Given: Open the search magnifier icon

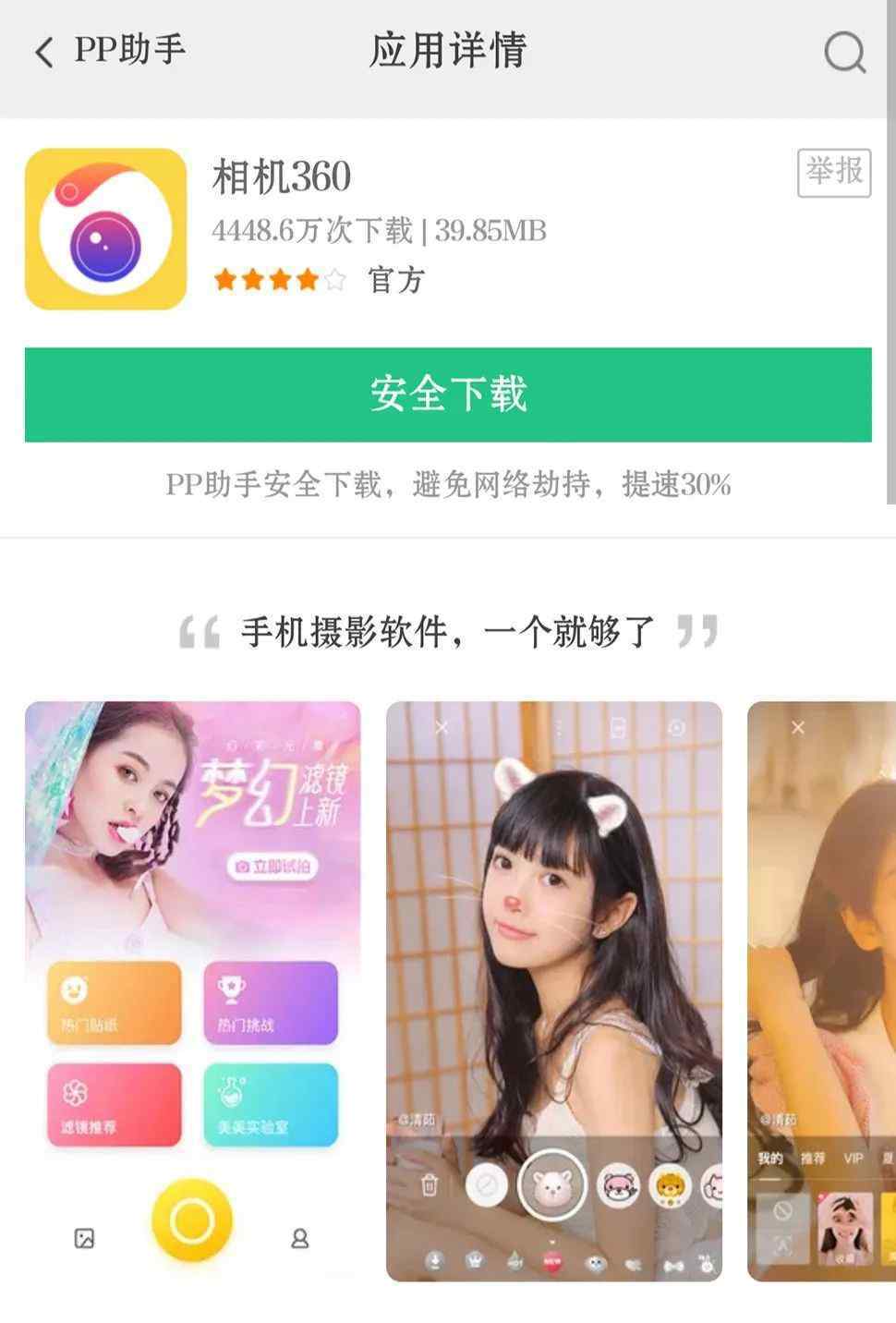Looking at the screenshot, I should click(x=844, y=52).
